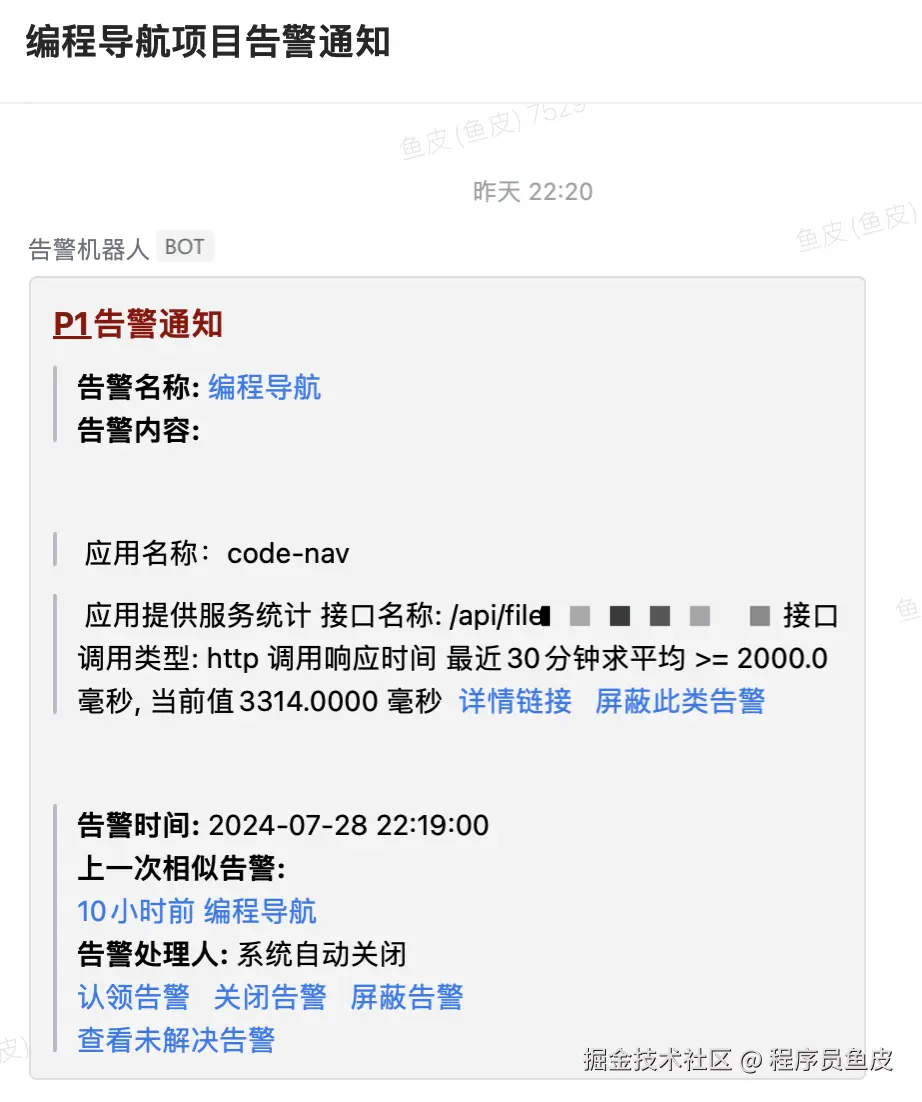The height and width of the screenshot is (1102, 922).
Task: Tap the 屏蔽此类告警 link
Action: [x=680, y=701]
